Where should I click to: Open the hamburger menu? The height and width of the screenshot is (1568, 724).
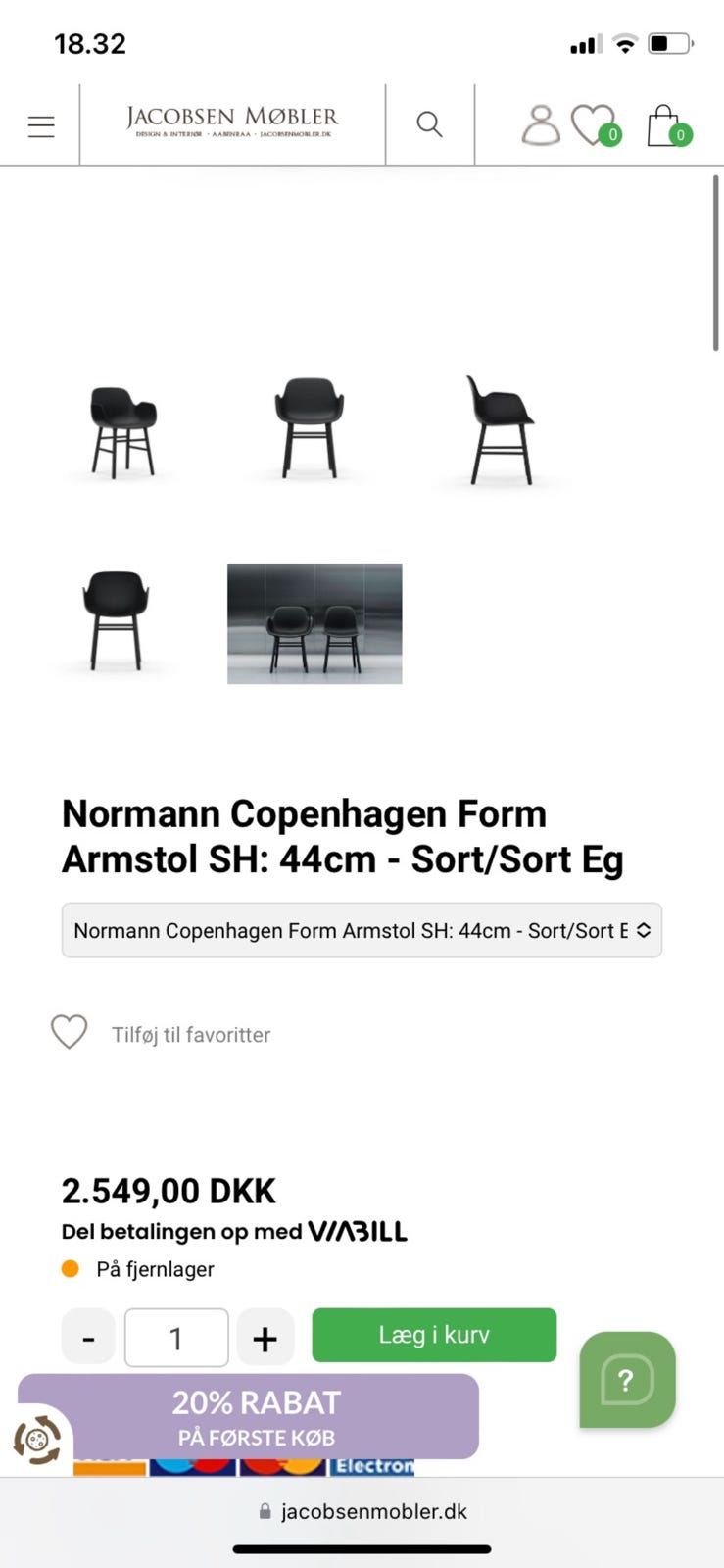pyautogui.click(x=41, y=125)
